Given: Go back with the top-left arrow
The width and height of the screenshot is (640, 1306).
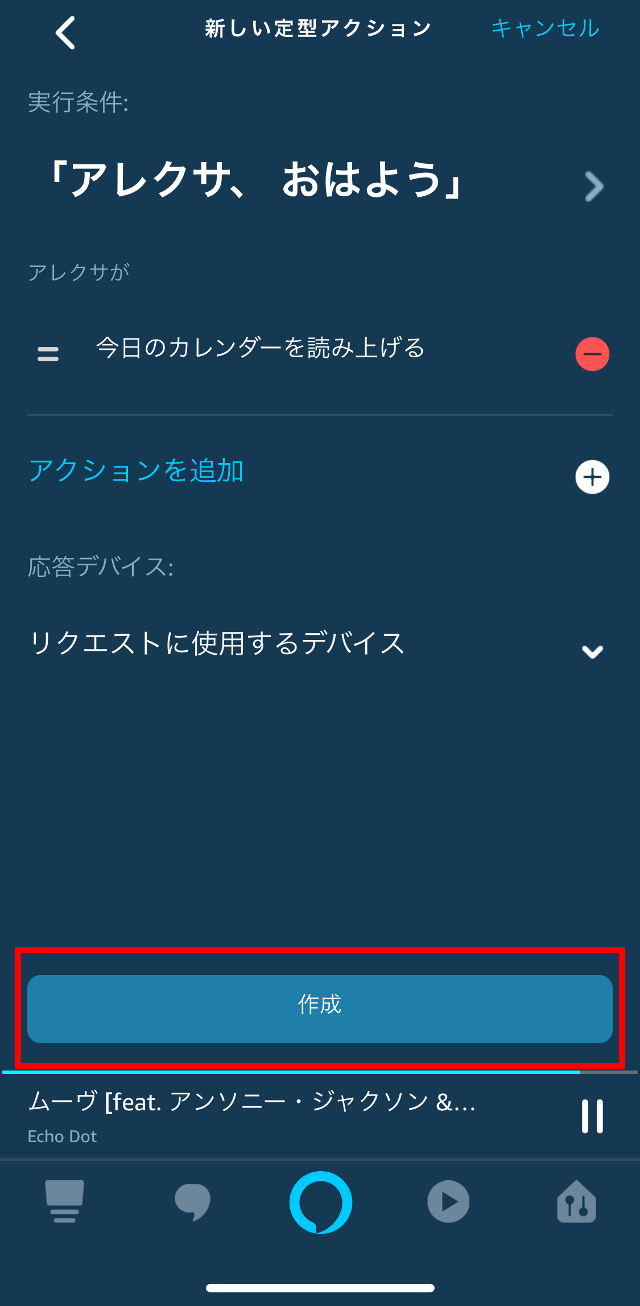Looking at the screenshot, I should (x=66, y=32).
